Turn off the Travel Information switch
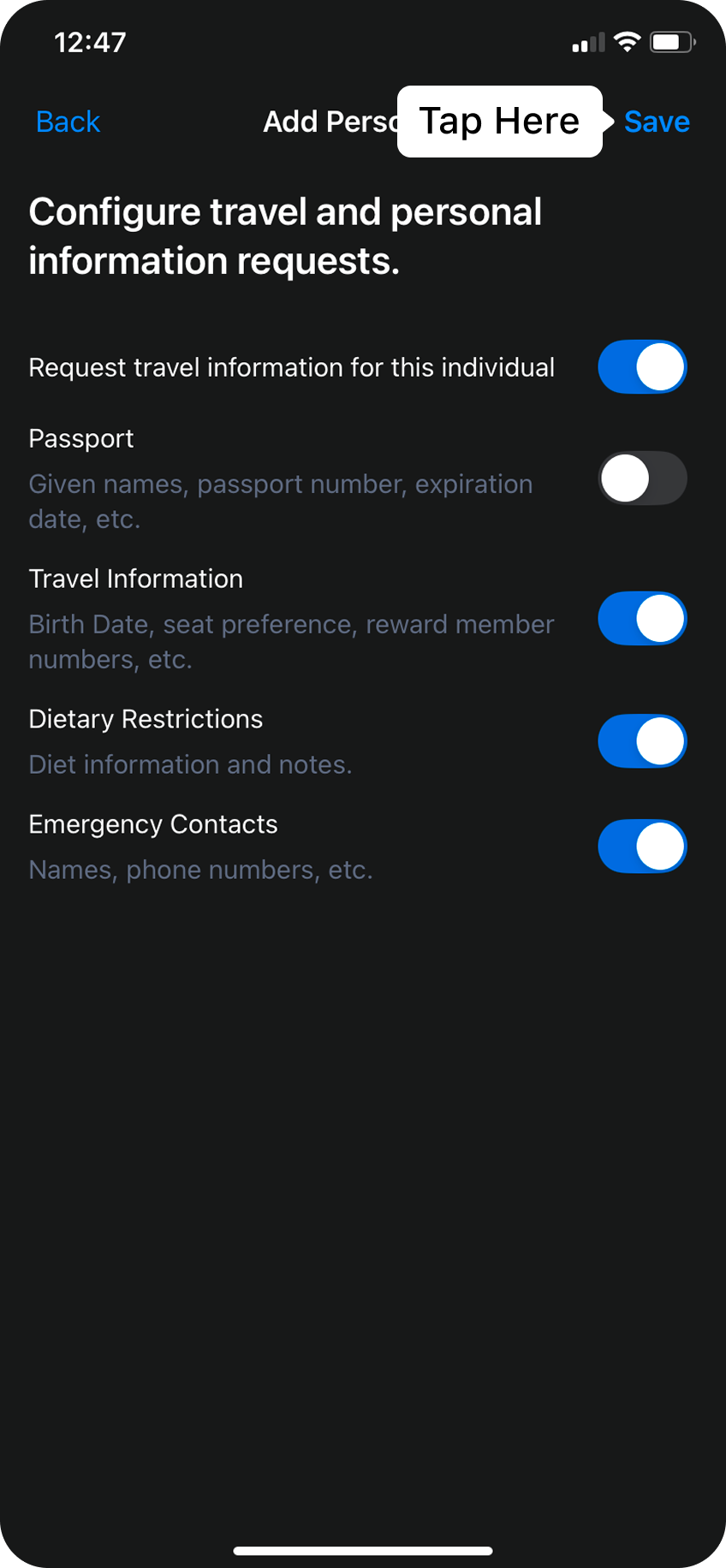726x1568 pixels. [x=642, y=618]
